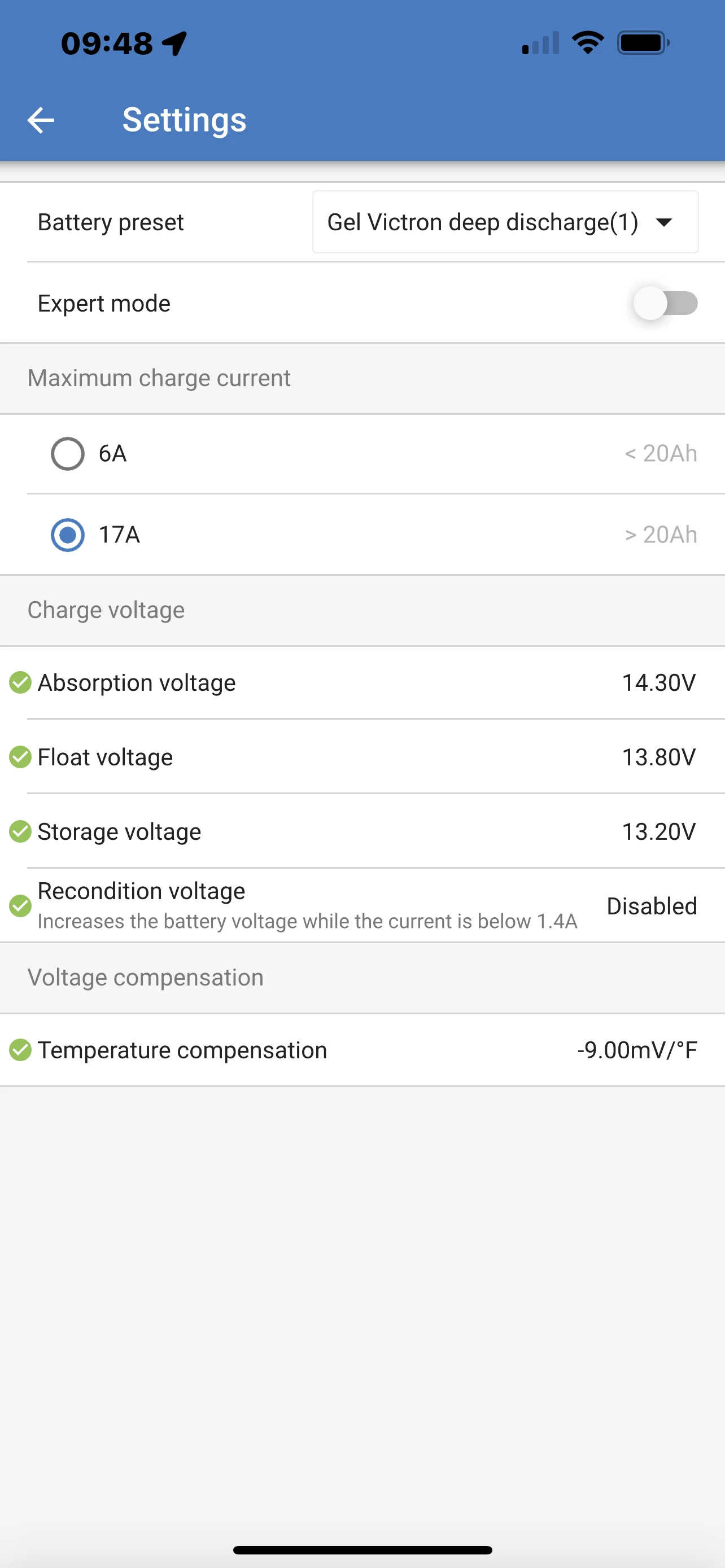725x1568 pixels.
Task: Open the Absorption voltage setting
Action: 362,682
